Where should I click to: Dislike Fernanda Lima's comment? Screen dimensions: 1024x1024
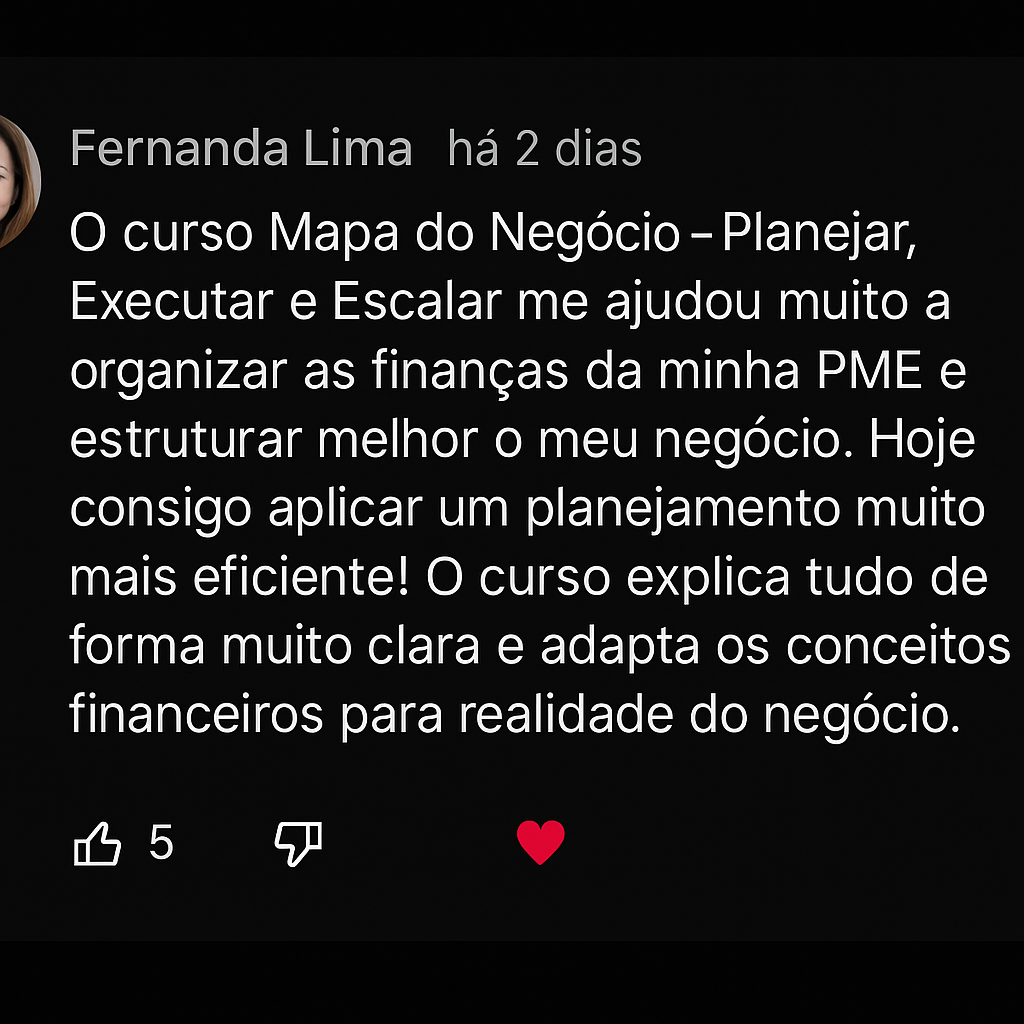coord(298,844)
